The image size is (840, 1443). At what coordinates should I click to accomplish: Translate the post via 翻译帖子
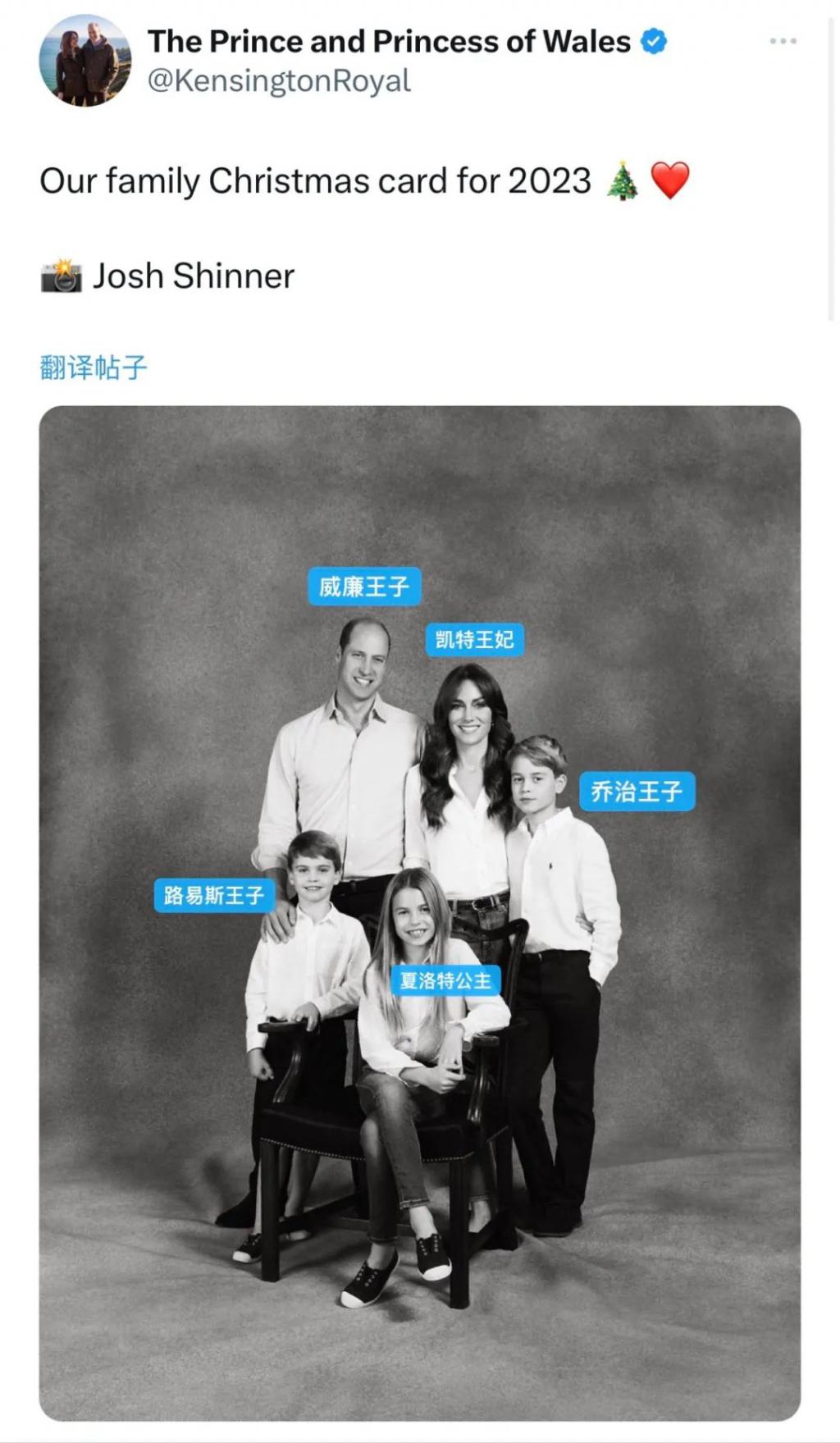click(x=94, y=367)
